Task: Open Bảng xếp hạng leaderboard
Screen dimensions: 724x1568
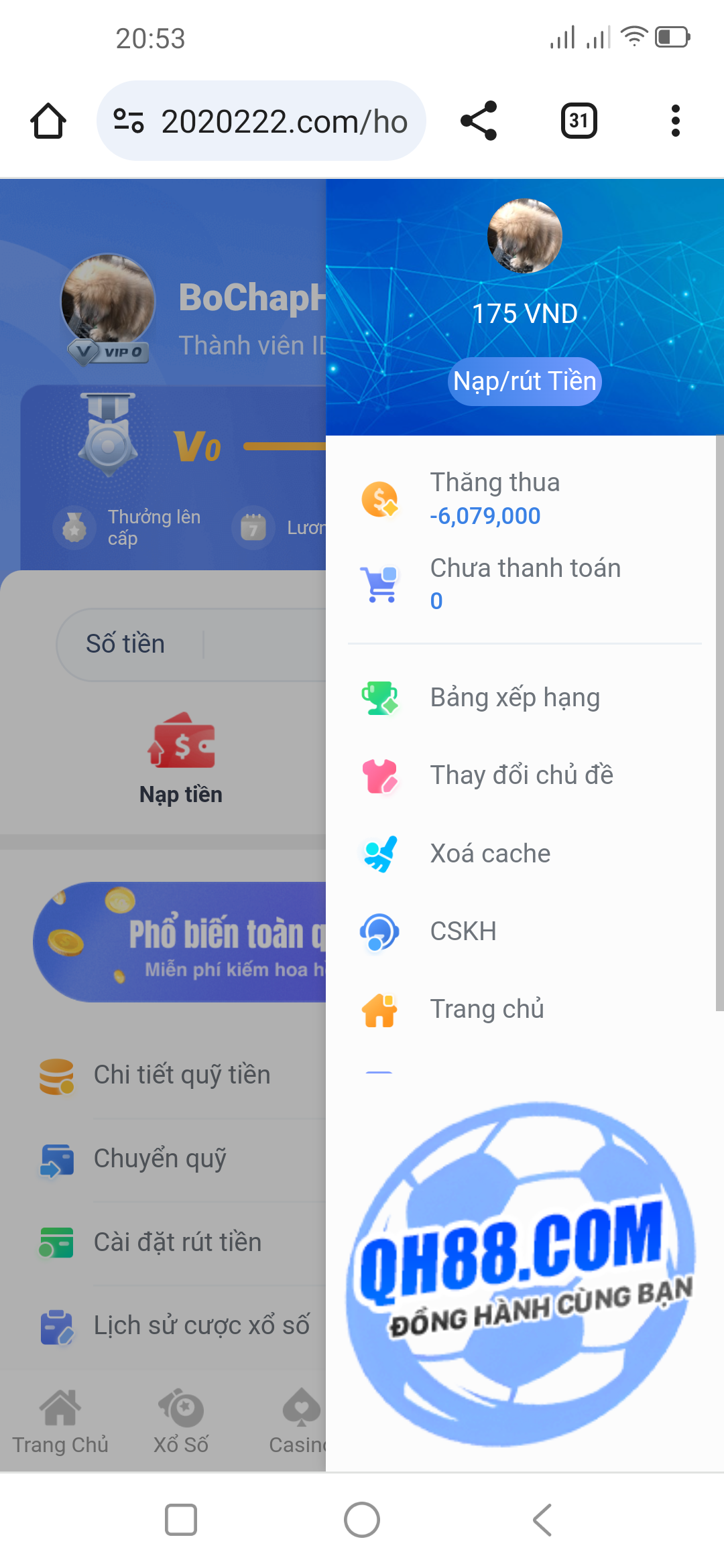Action: 514,698
